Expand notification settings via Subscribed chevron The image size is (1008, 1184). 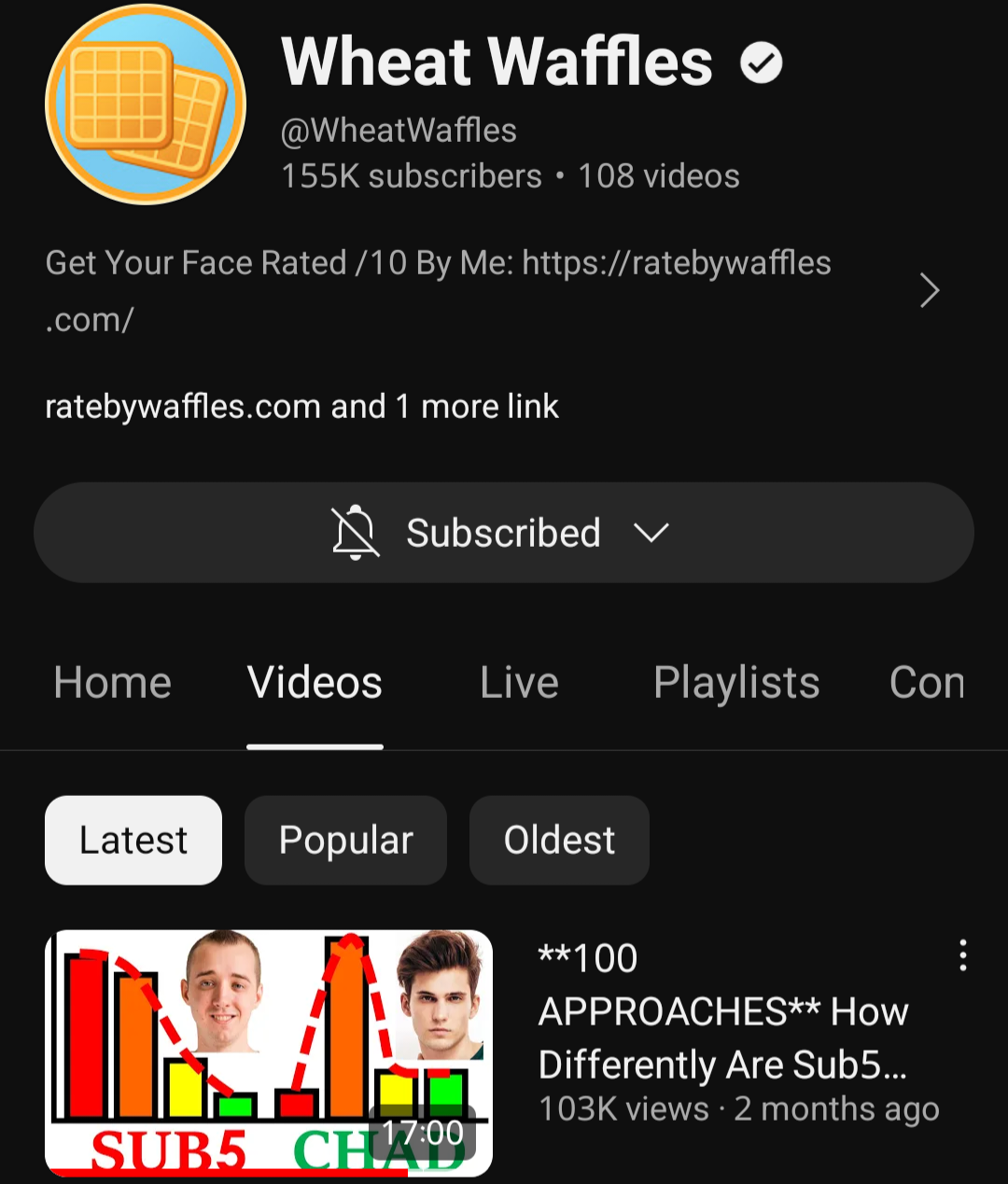coord(651,533)
